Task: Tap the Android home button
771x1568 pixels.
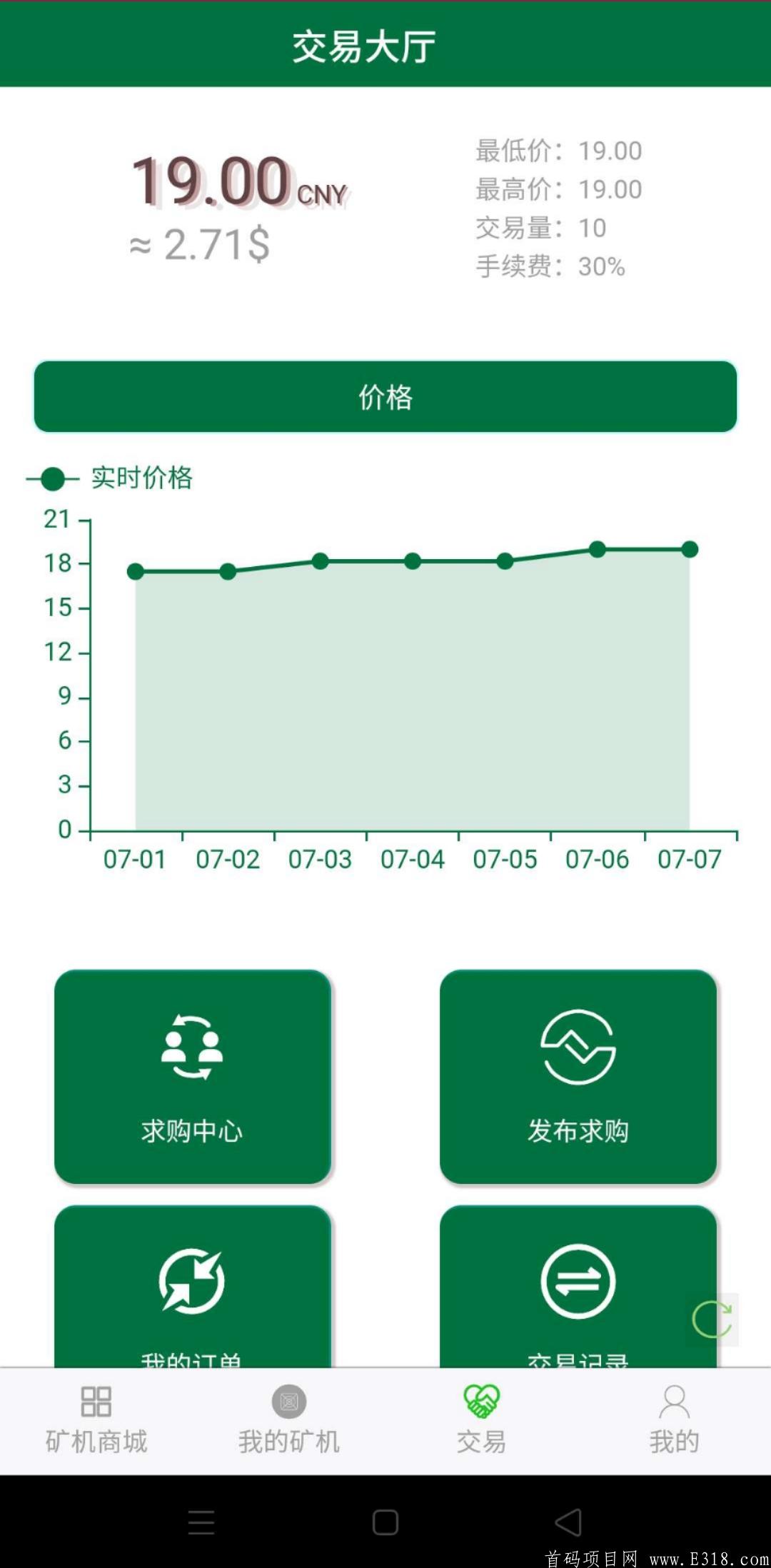Action: pos(385,1518)
